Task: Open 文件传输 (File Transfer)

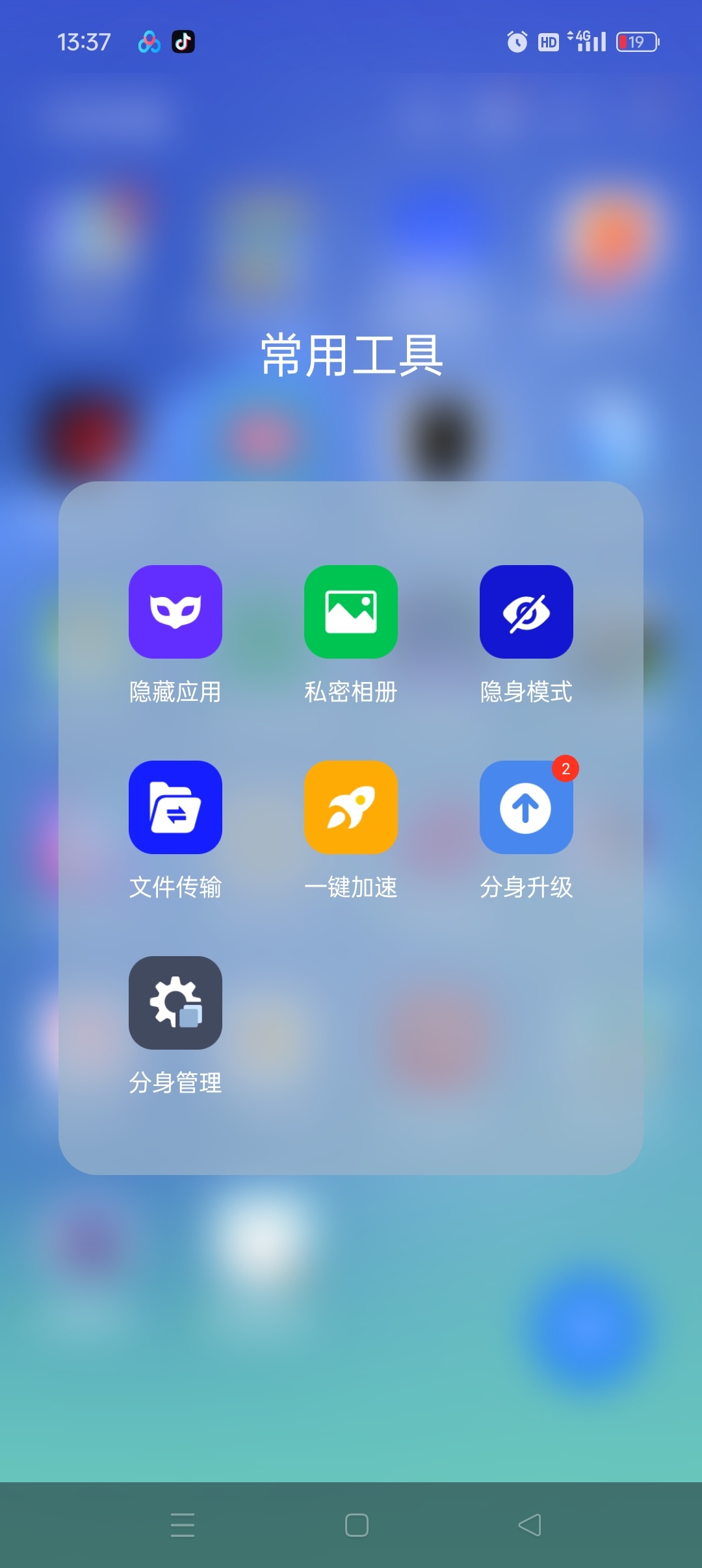Action: tap(175, 807)
